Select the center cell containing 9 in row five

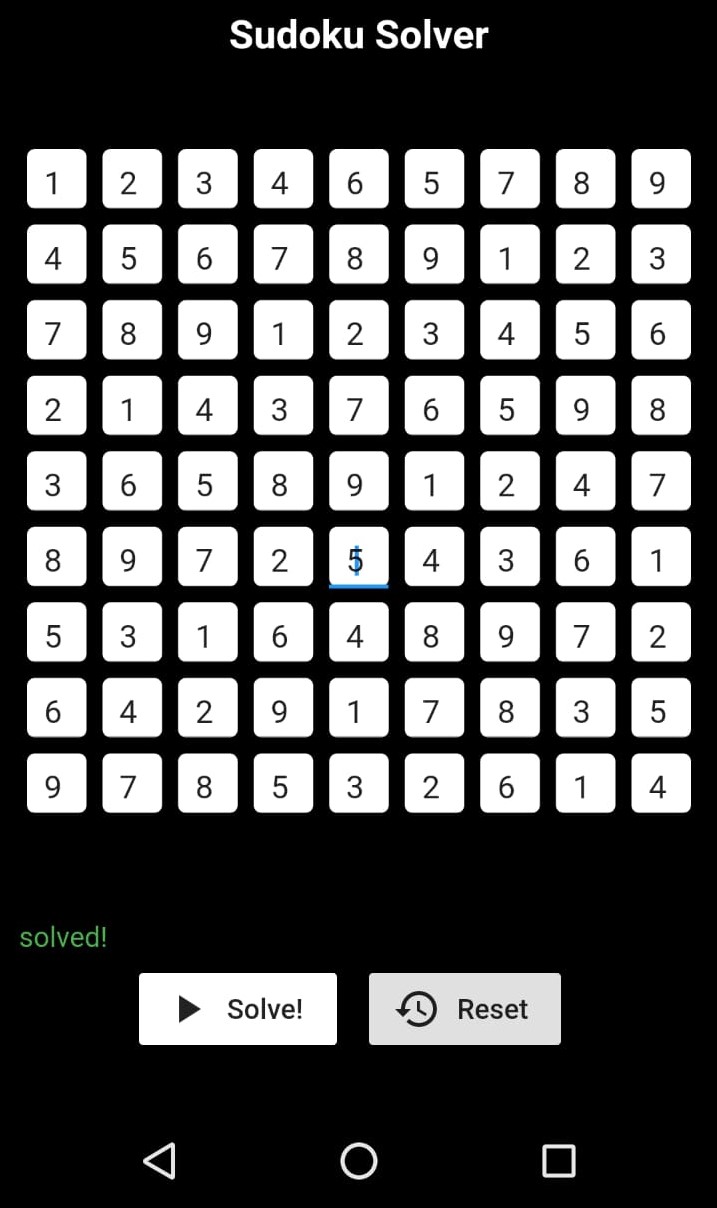click(x=358, y=483)
